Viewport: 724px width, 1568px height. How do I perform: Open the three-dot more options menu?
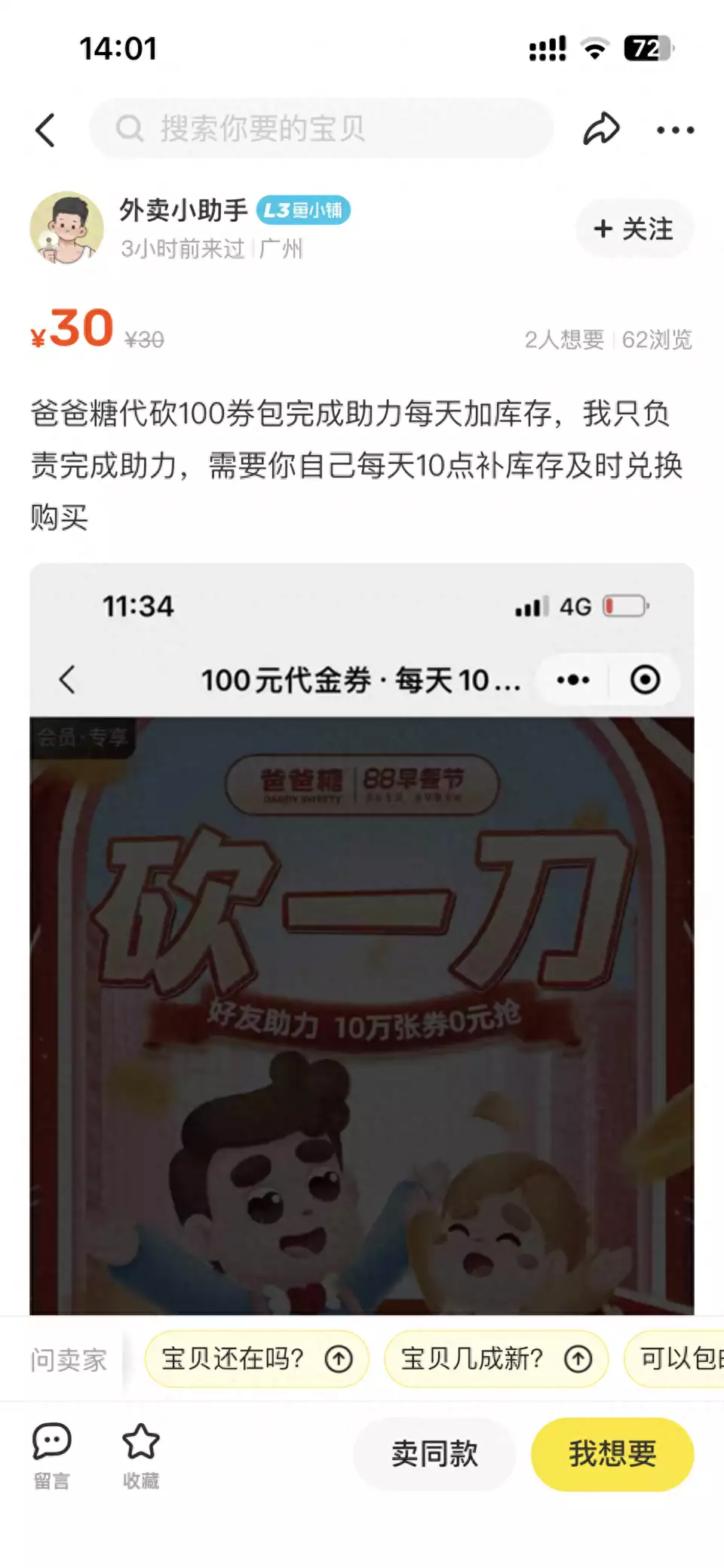coord(675,130)
